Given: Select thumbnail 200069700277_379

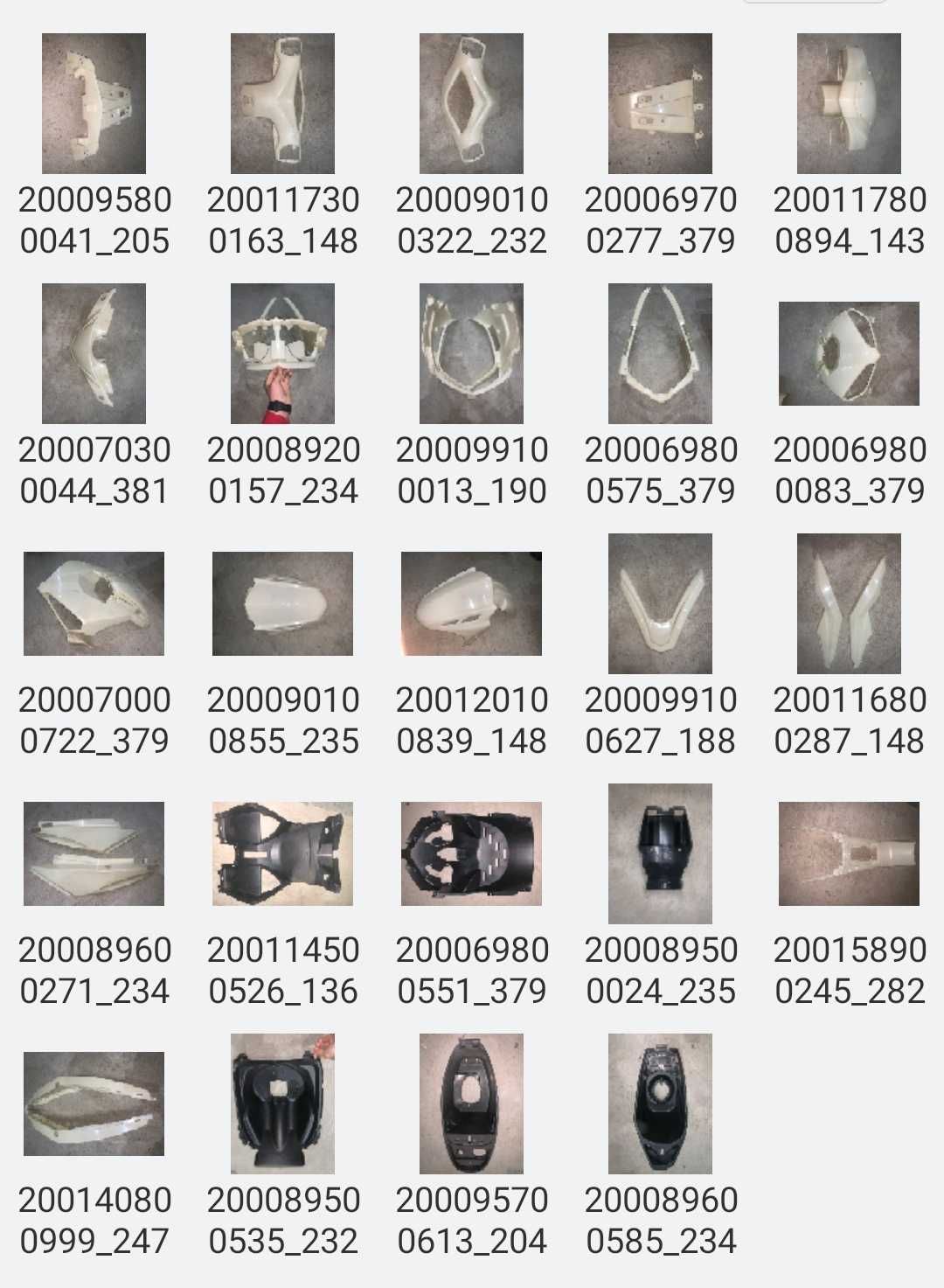Looking at the screenshot, I should tap(660, 104).
